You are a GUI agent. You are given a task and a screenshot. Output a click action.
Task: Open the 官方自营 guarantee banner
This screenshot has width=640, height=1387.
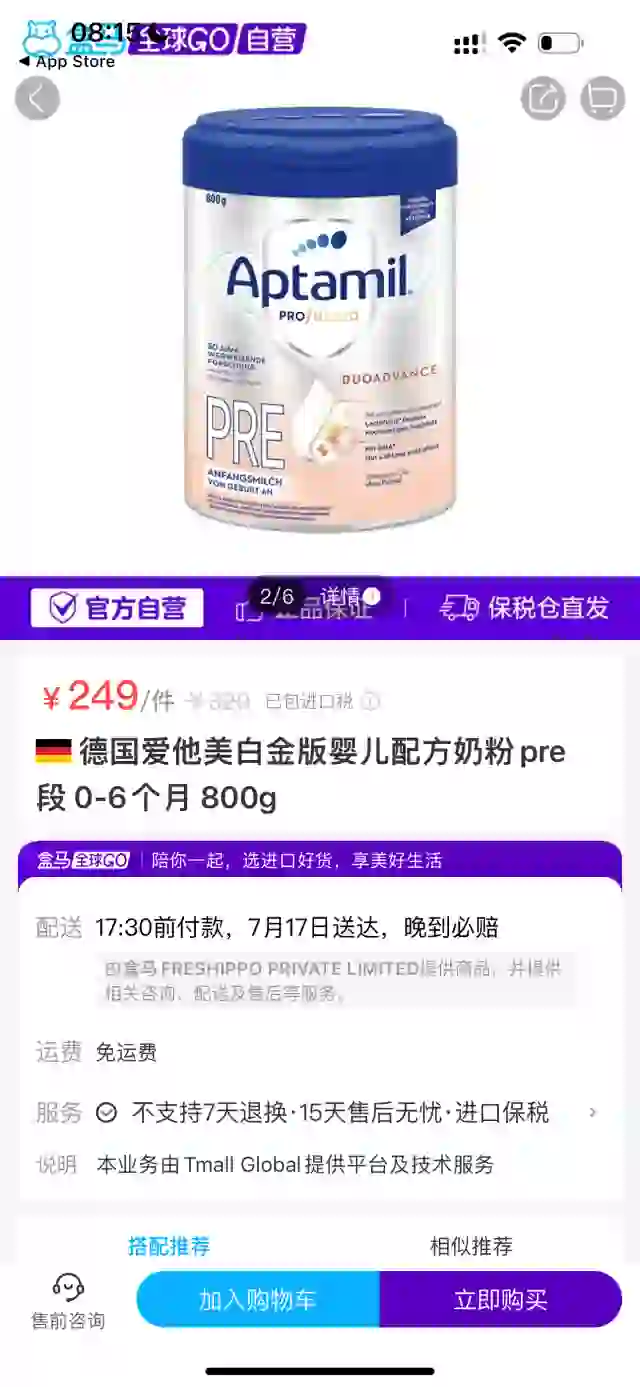[117, 608]
